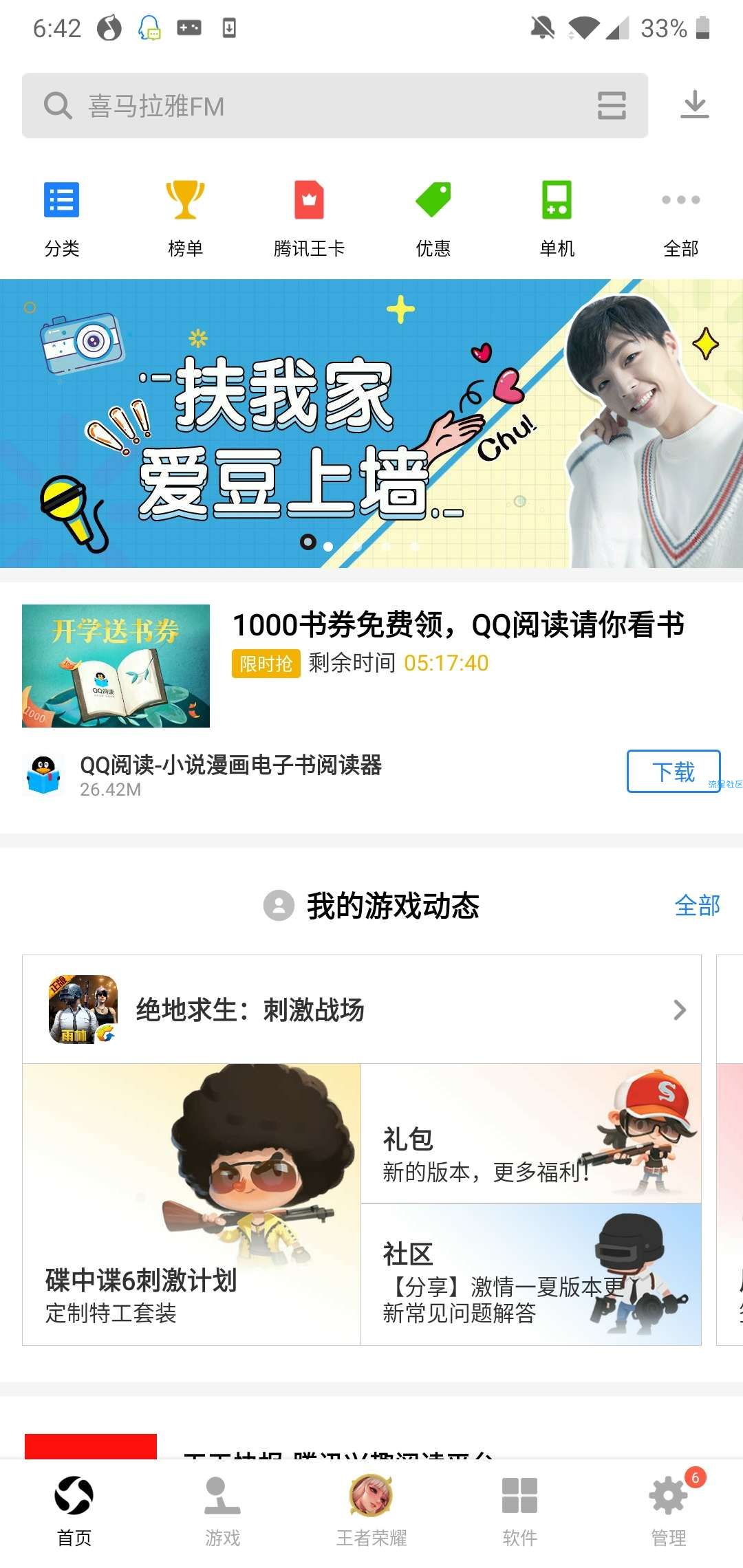Open the download manager arrow icon
Image resolution: width=743 pixels, height=1568 pixels.
(694, 105)
